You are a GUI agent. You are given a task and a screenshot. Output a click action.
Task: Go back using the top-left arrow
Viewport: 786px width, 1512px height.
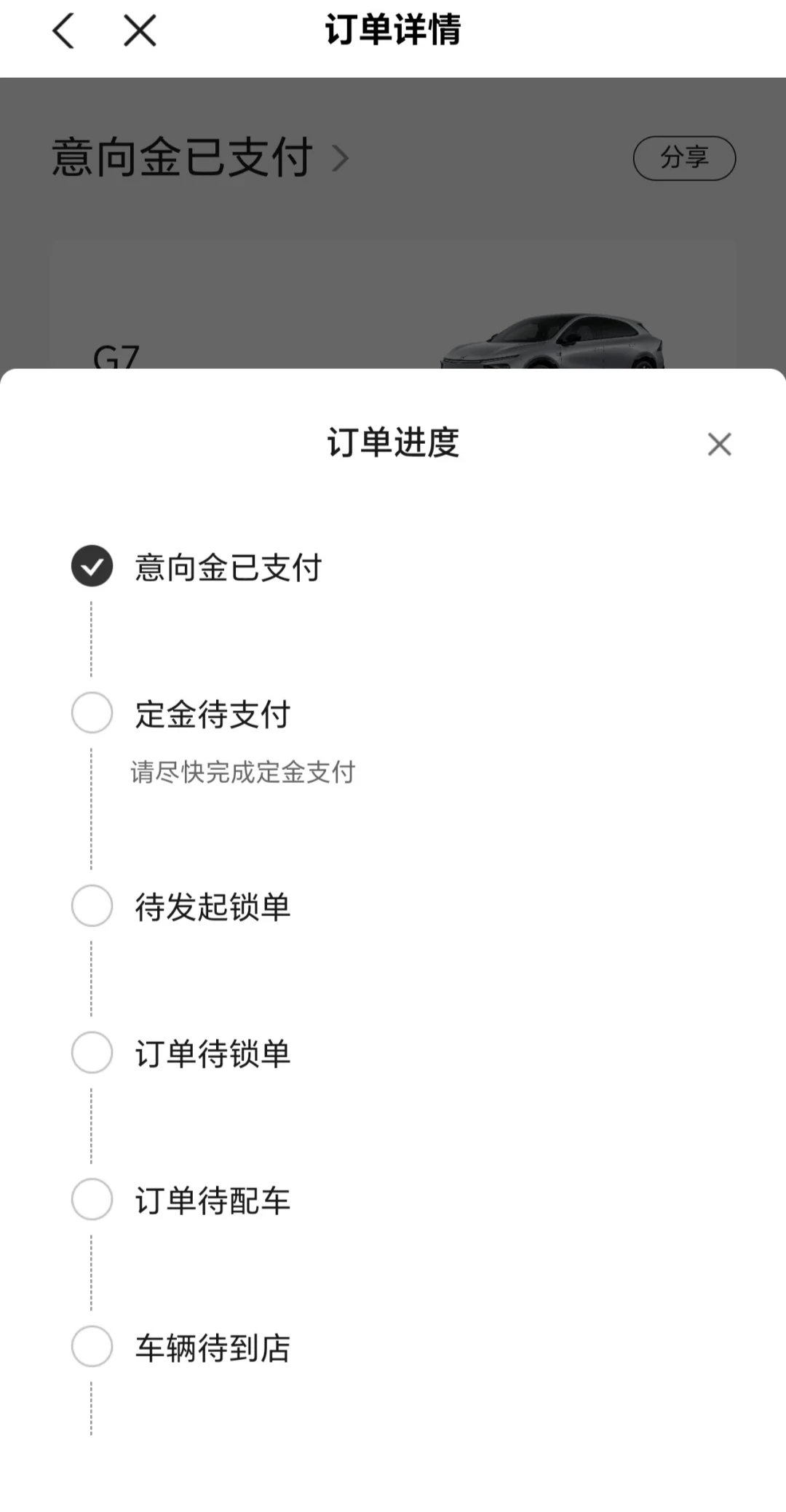pos(63,31)
